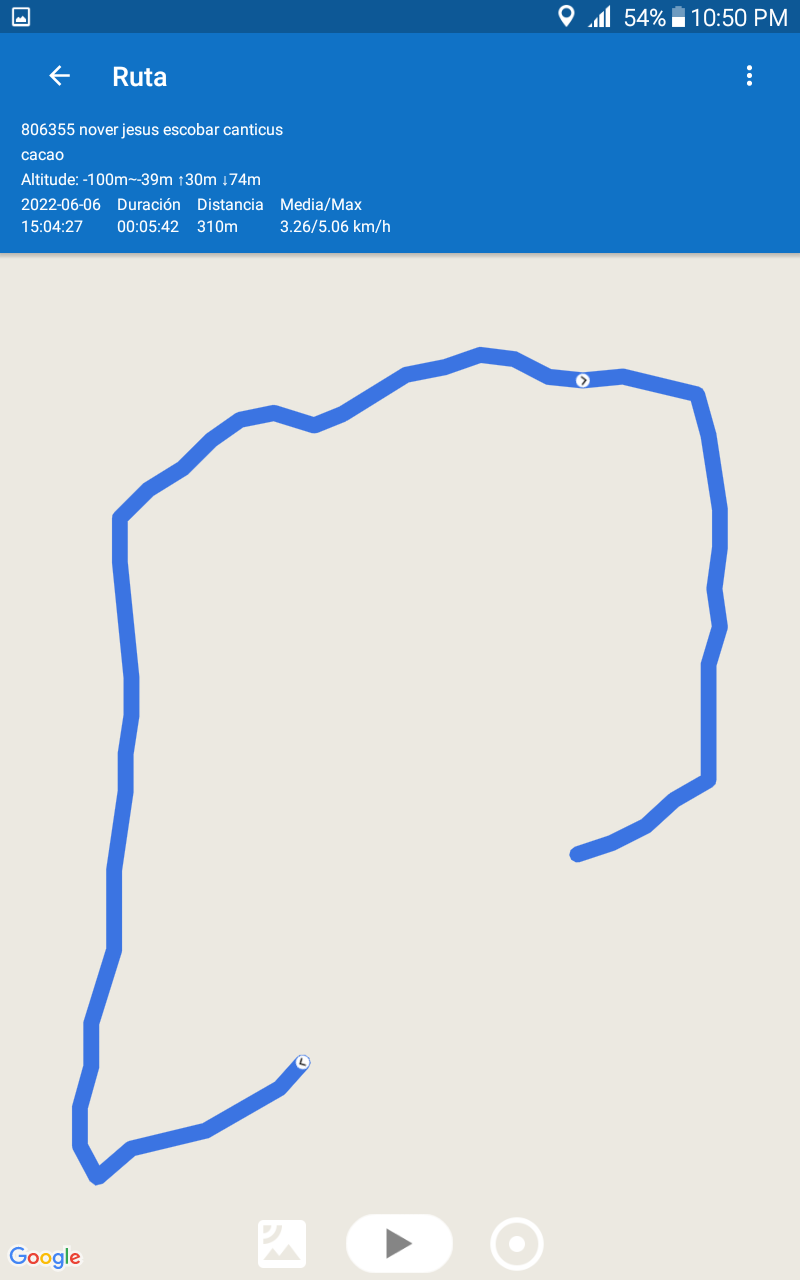Open the three-dot overflow menu
The height and width of the screenshot is (1280, 800).
pyautogui.click(x=749, y=76)
